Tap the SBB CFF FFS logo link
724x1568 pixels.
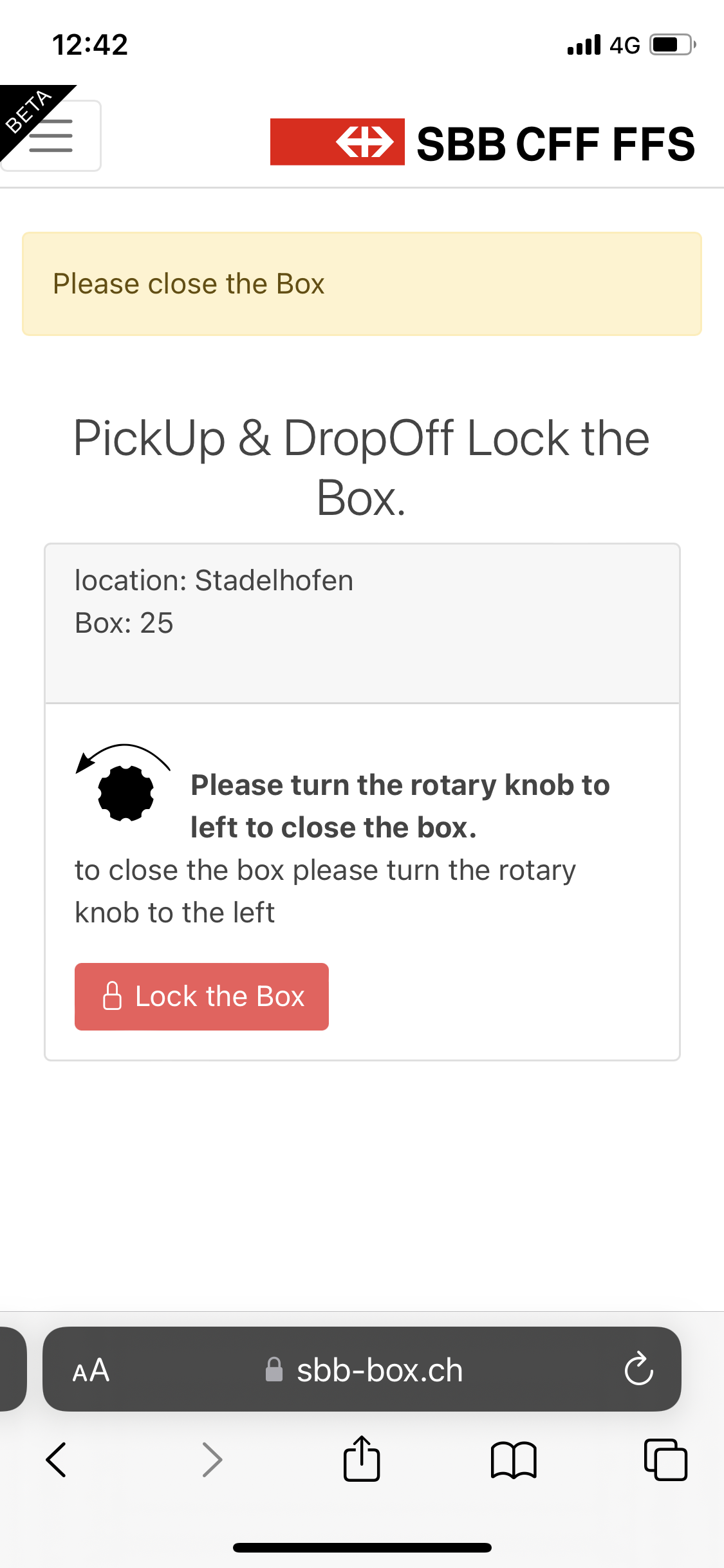point(483,142)
